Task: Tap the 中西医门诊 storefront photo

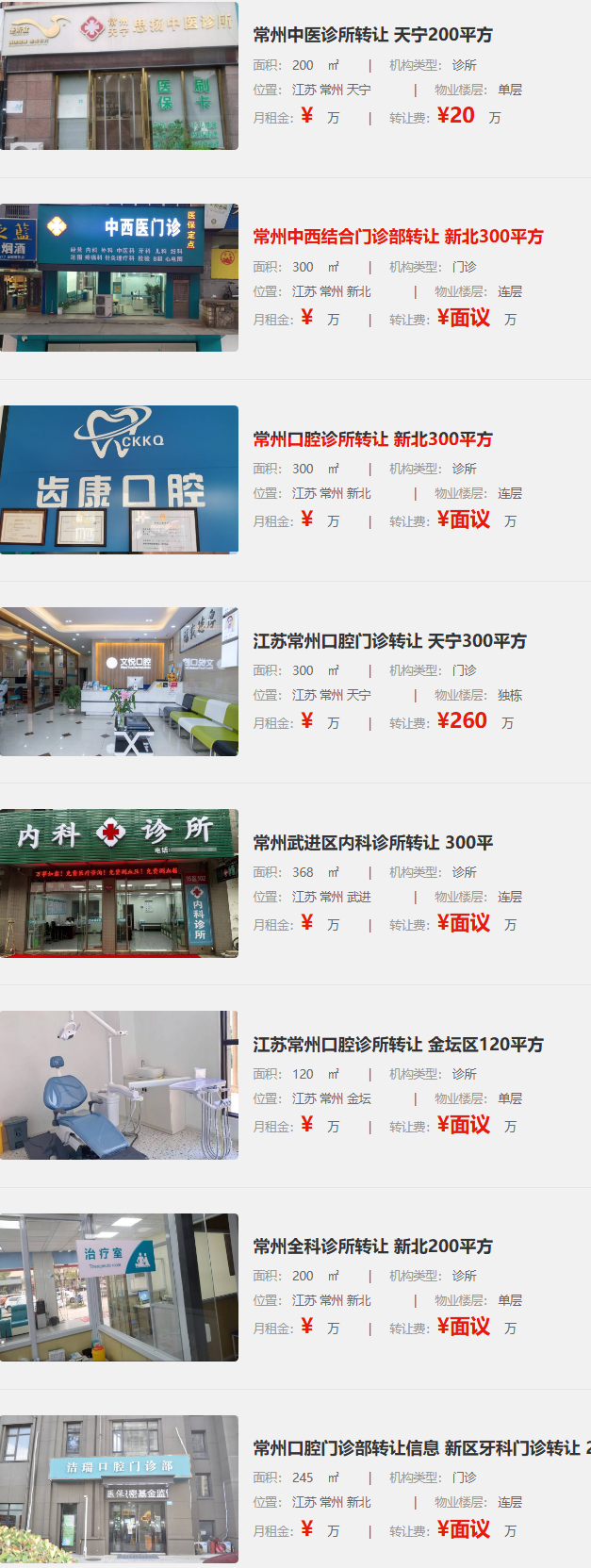Action: click(119, 278)
